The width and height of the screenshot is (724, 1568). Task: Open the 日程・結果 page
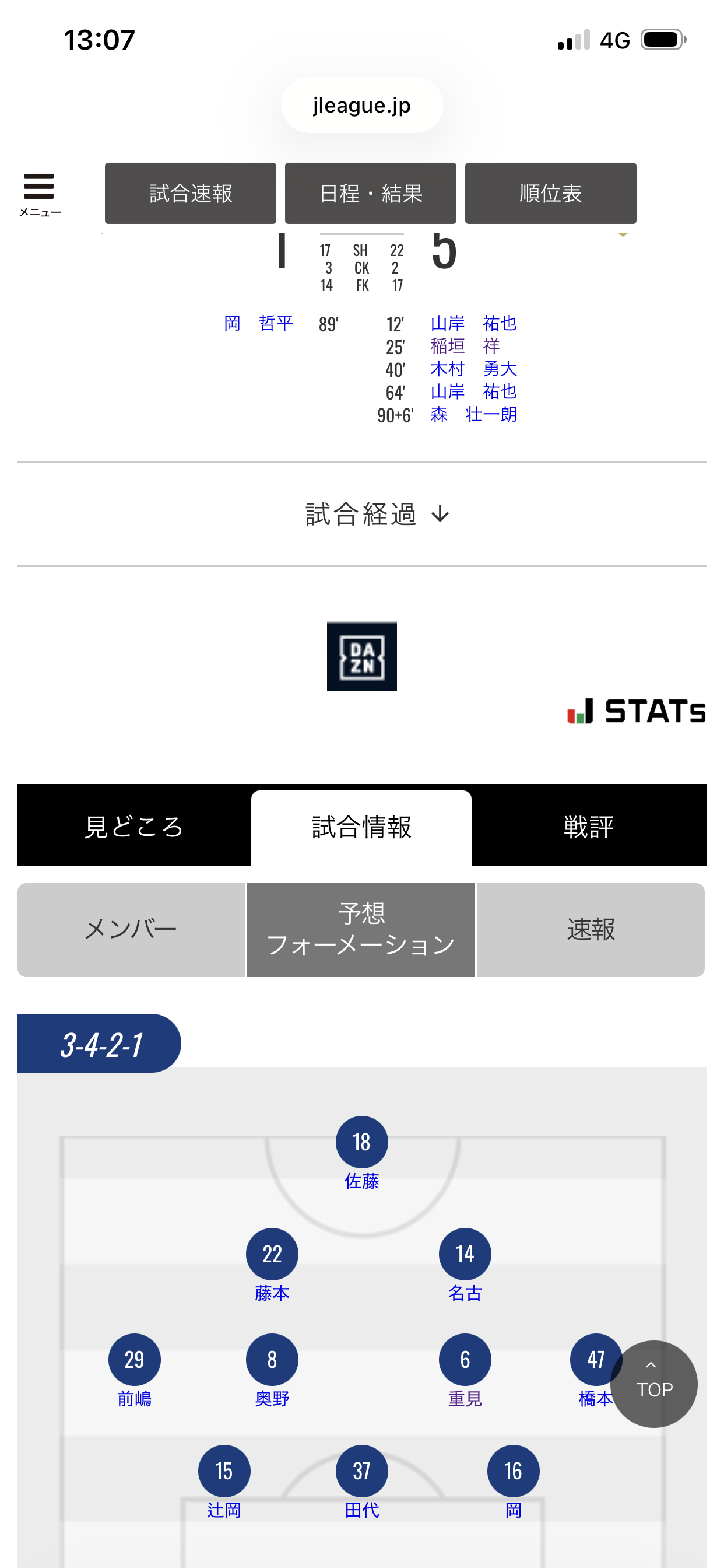(x=371, y=194)
